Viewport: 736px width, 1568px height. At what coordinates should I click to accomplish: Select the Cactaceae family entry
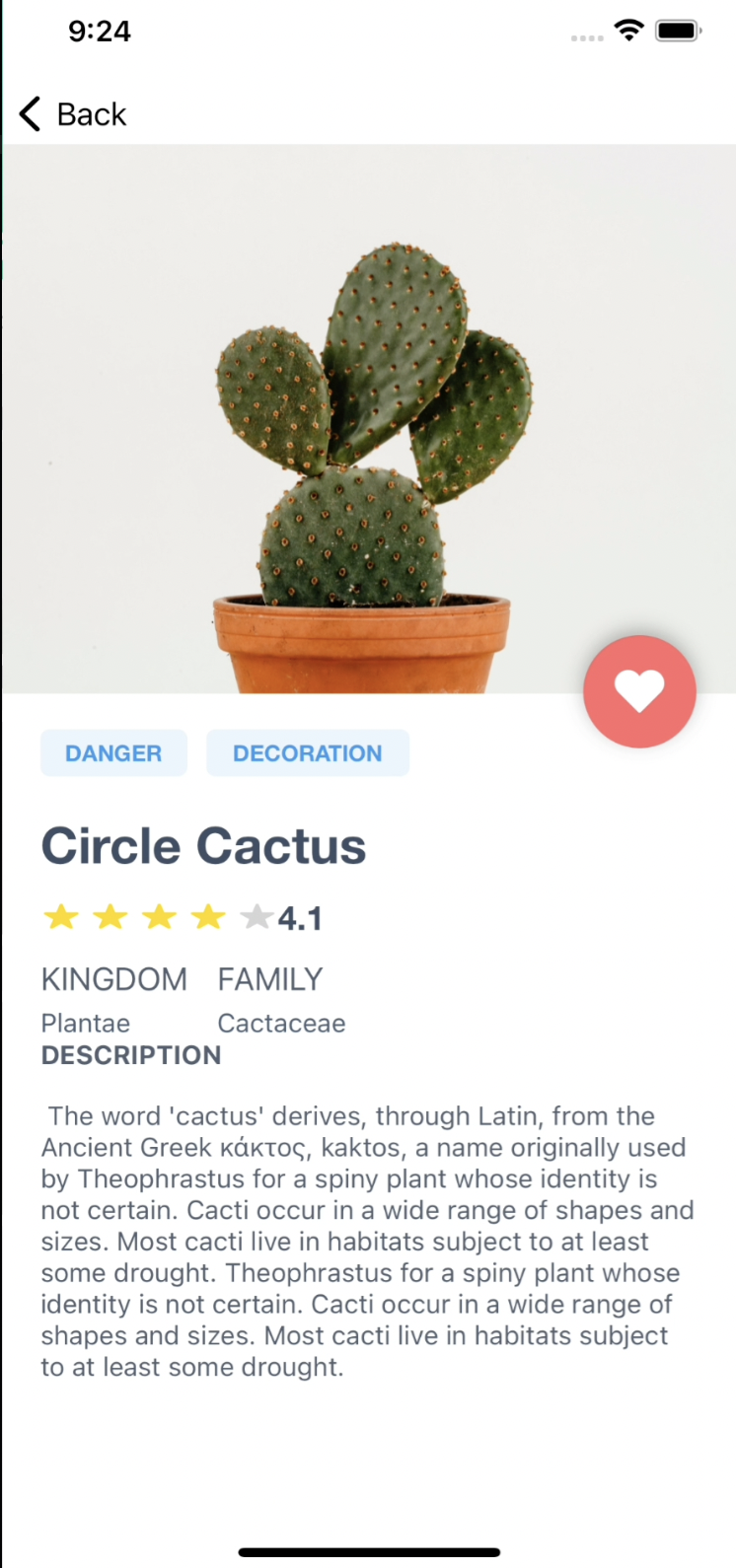coord(281,1023)
